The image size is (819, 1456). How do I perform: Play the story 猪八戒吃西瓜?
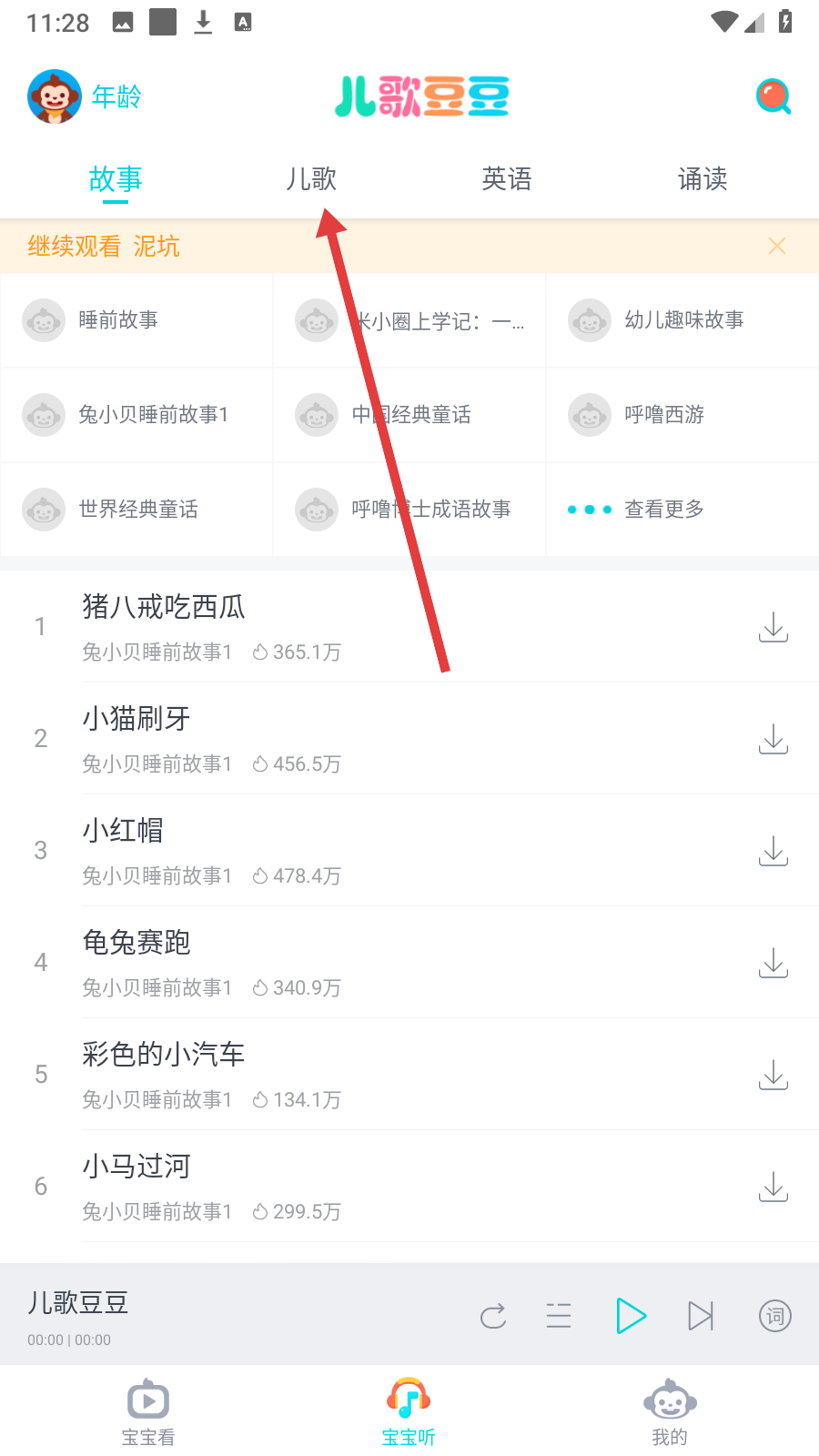pos(164,608)
